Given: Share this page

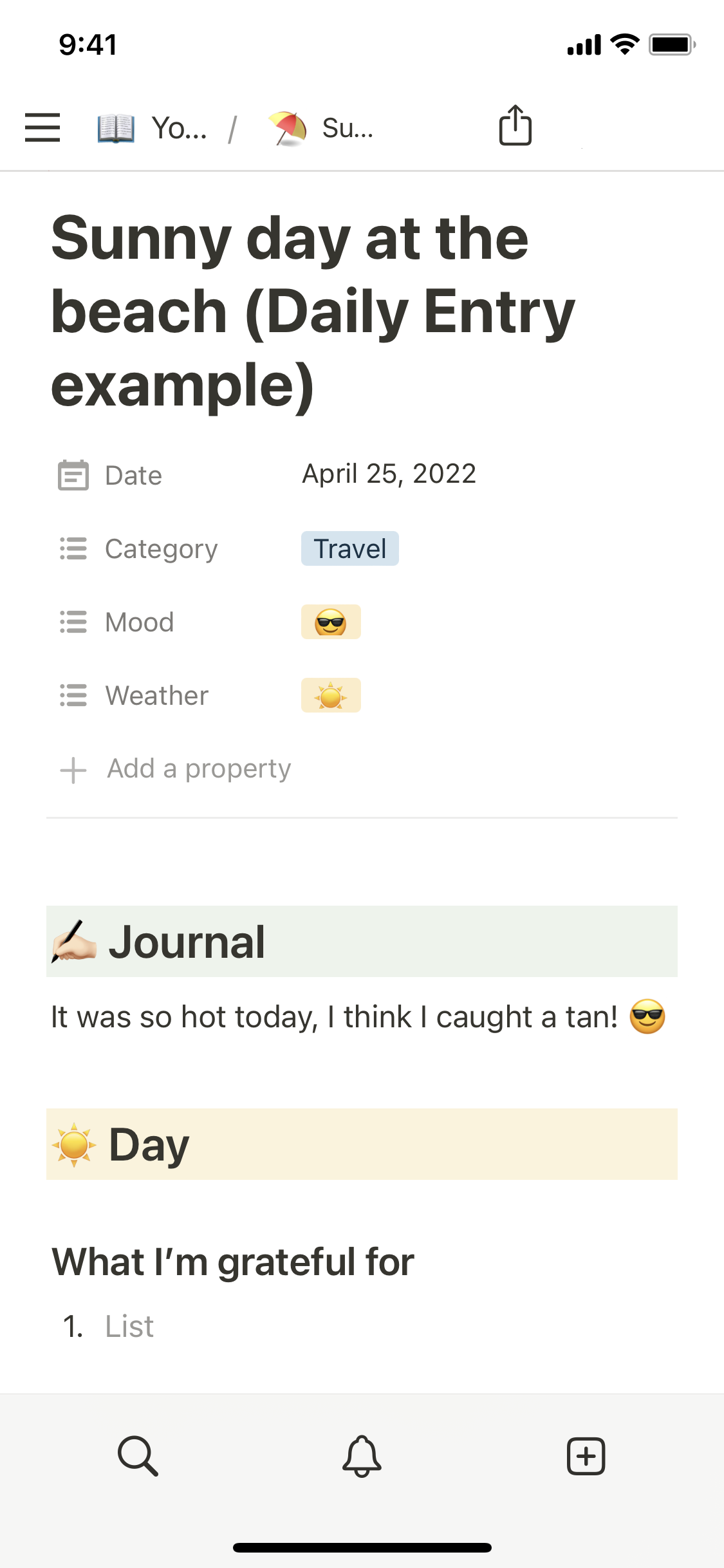Looking at the screenshot, I should pyautogui.click(x=515, y=126).
